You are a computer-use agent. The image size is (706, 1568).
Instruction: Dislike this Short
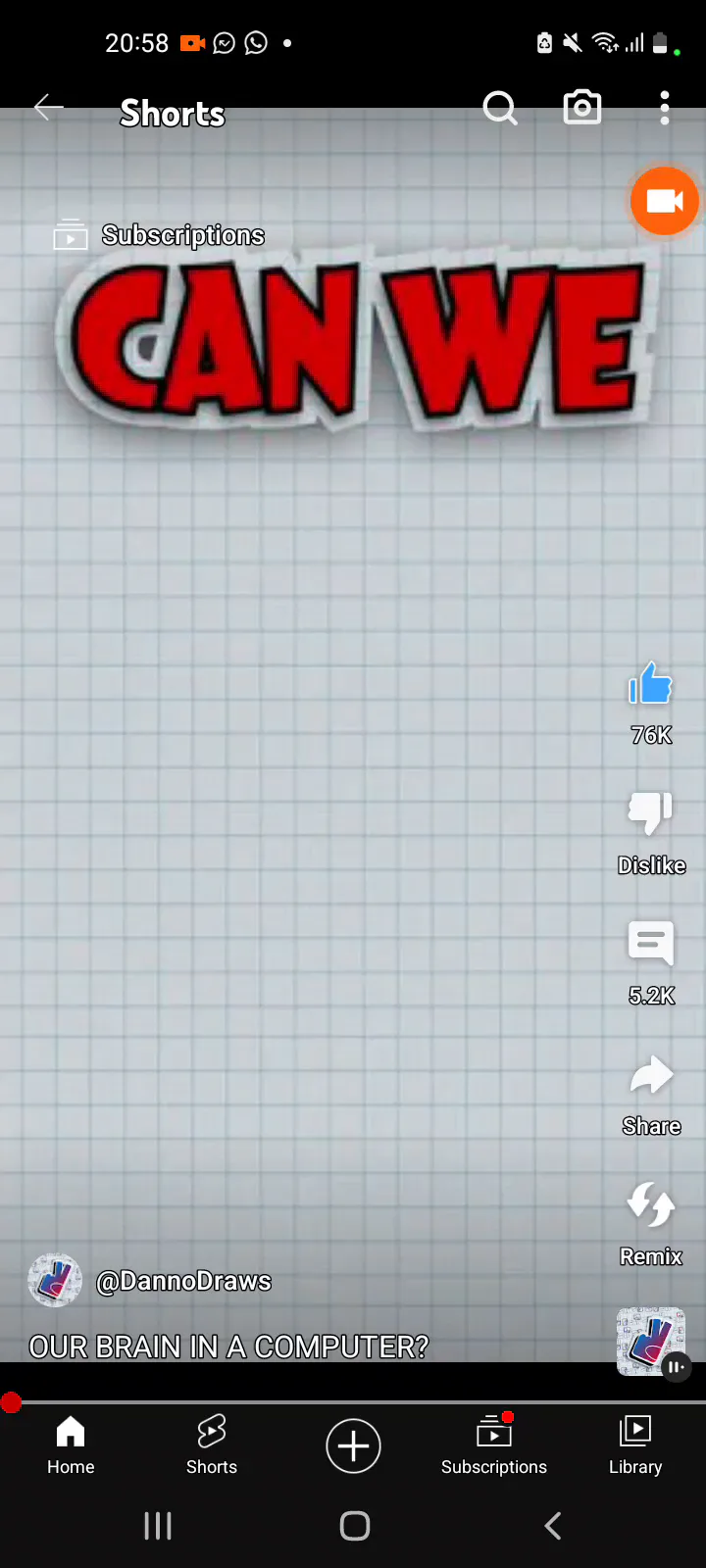pos(651,812)
